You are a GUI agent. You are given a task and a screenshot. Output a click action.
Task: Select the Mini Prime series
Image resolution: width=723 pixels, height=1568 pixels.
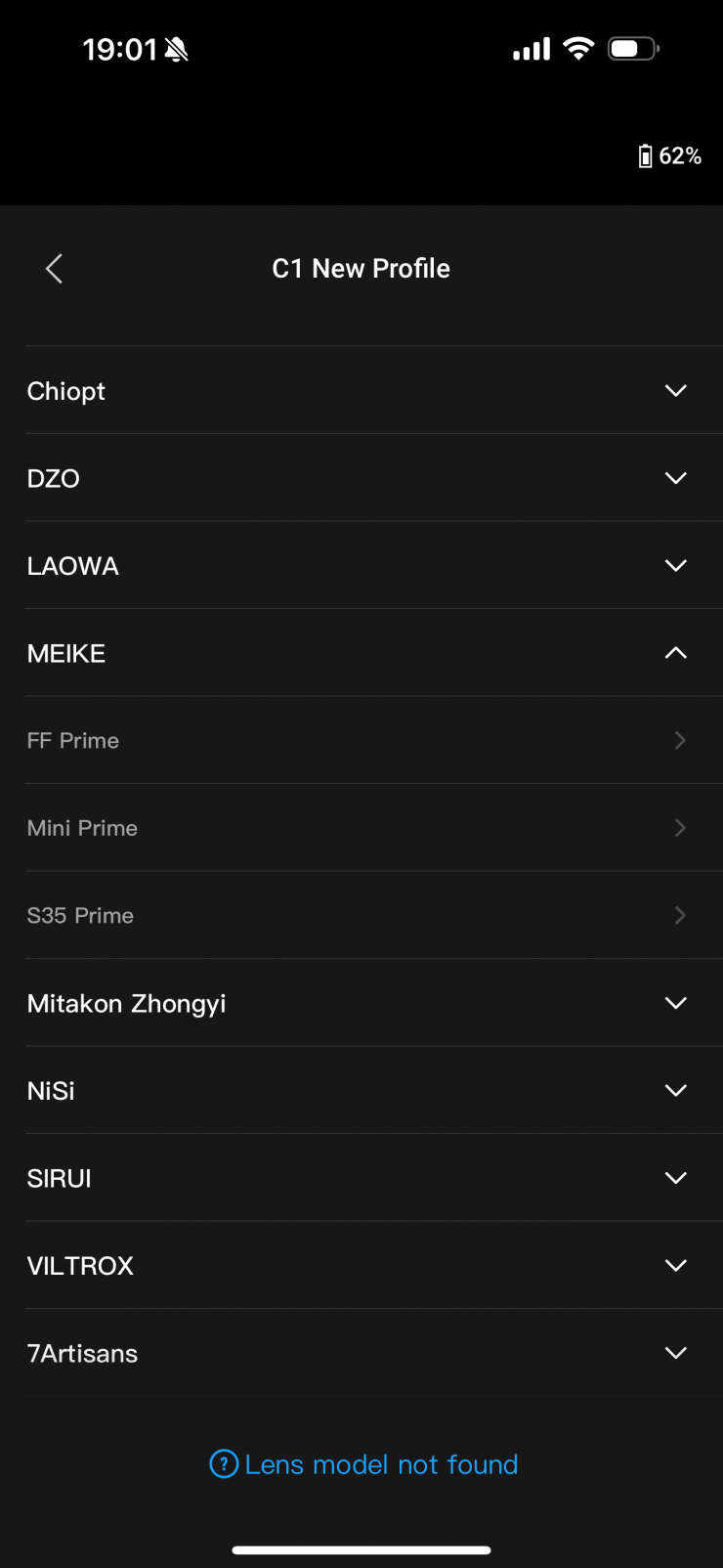click(x=361, y=828)
